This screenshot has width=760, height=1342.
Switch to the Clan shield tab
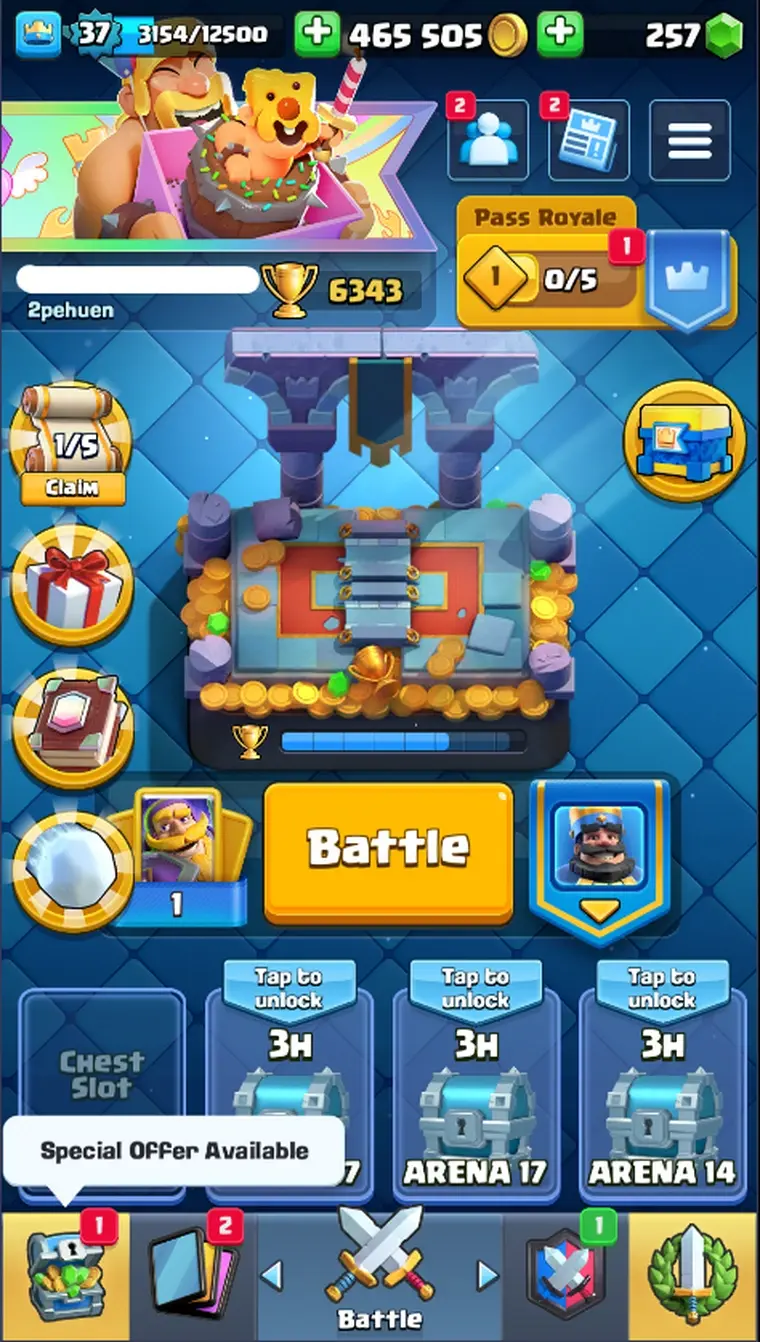click(565, 1277)
